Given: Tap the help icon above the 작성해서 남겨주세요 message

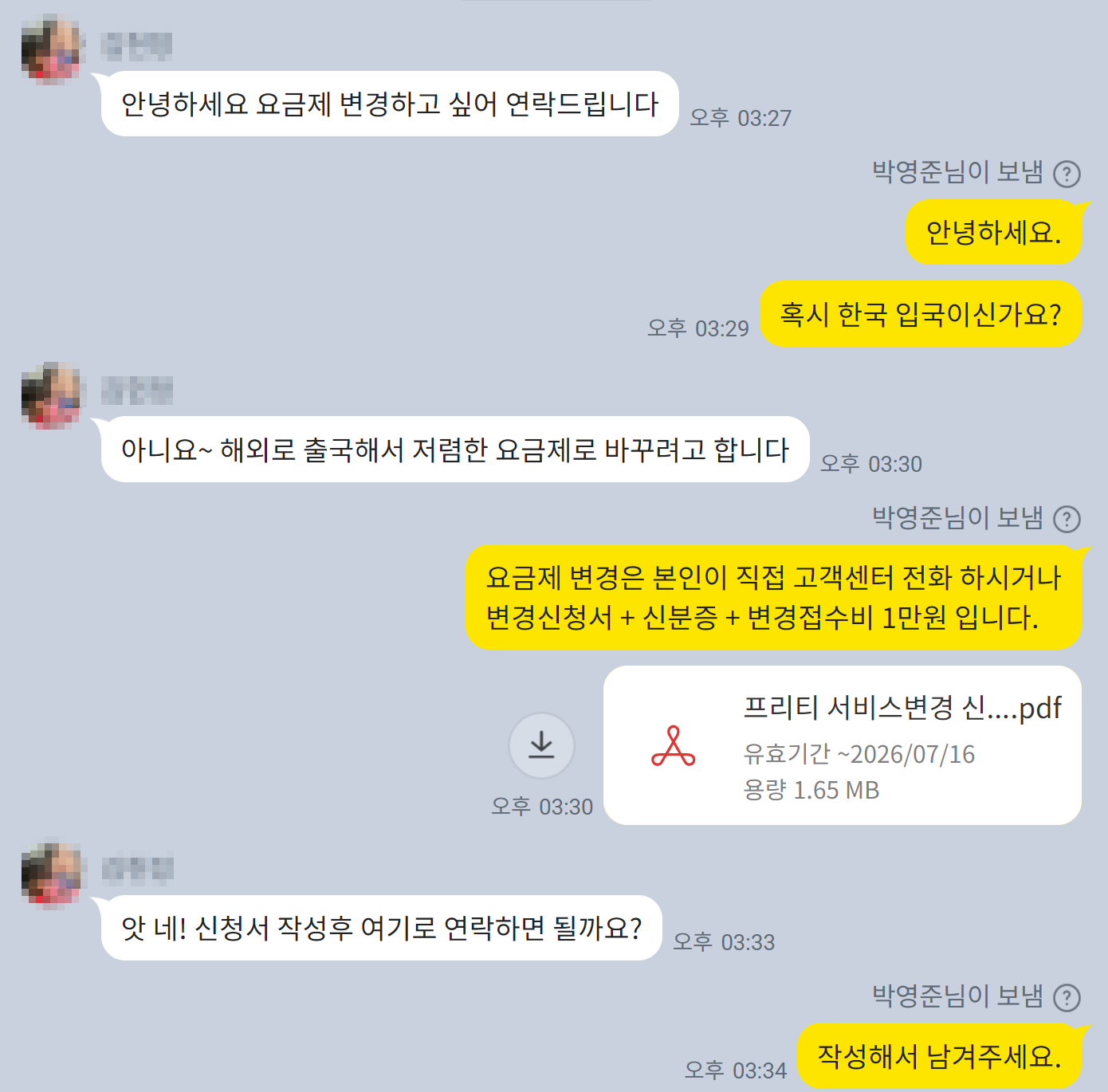Looking at the screenshot, I should [x=1067, y=998].
